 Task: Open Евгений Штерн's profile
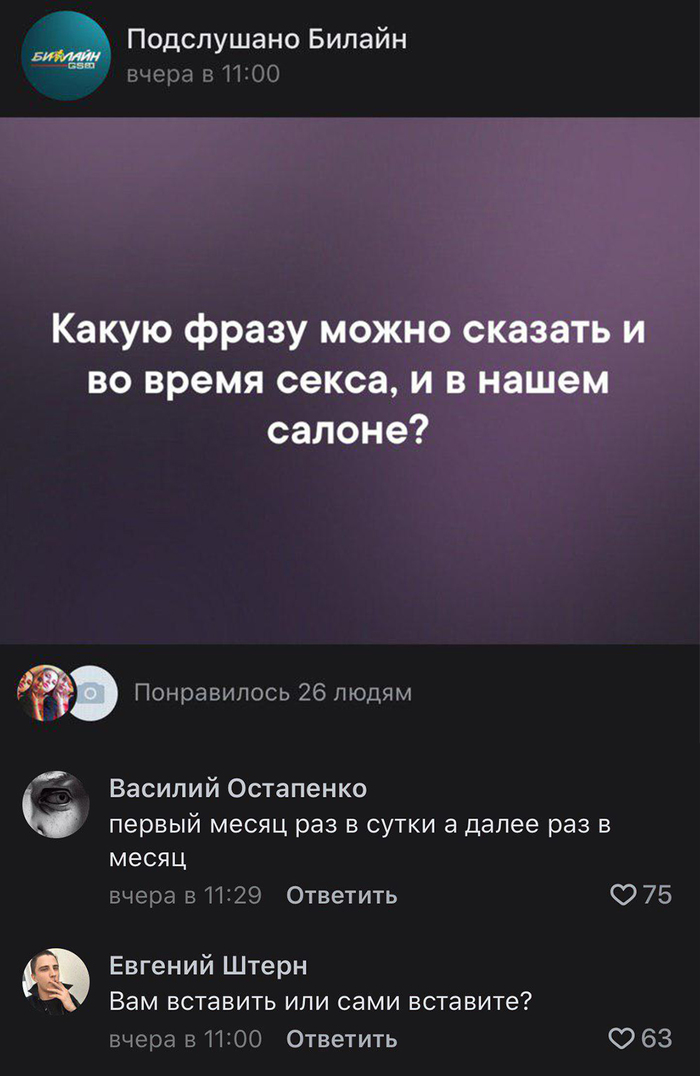tap(207, 965)
